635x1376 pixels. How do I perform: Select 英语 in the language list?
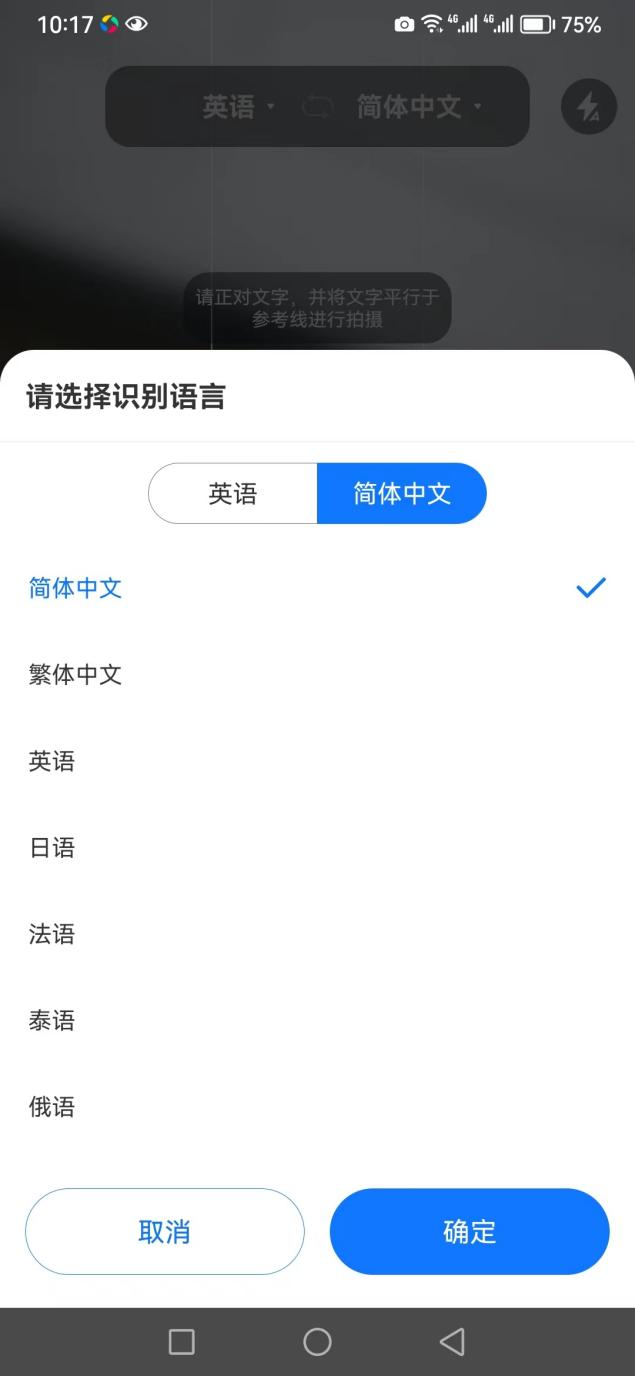(x=52, y=761)
